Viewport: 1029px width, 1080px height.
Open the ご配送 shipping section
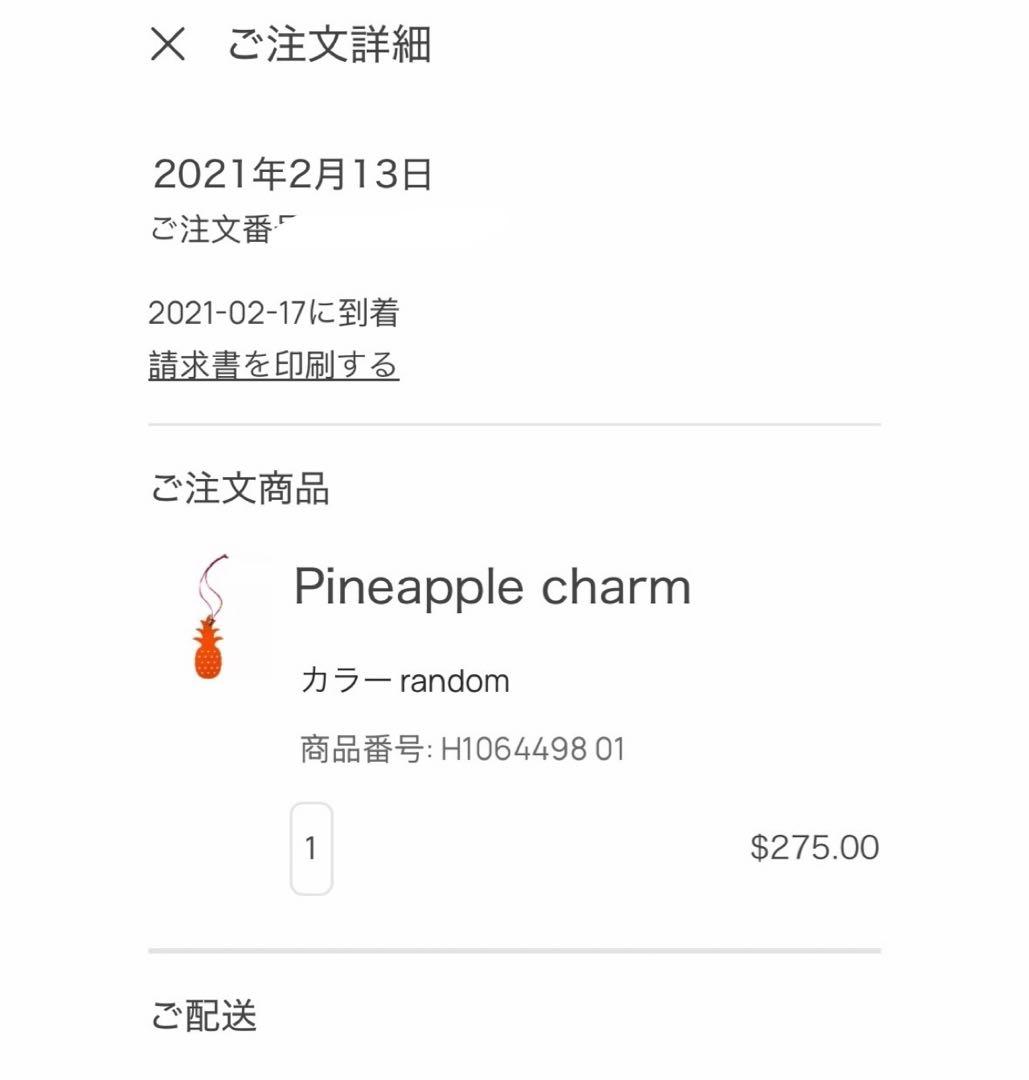click(x=203, y=1016)
